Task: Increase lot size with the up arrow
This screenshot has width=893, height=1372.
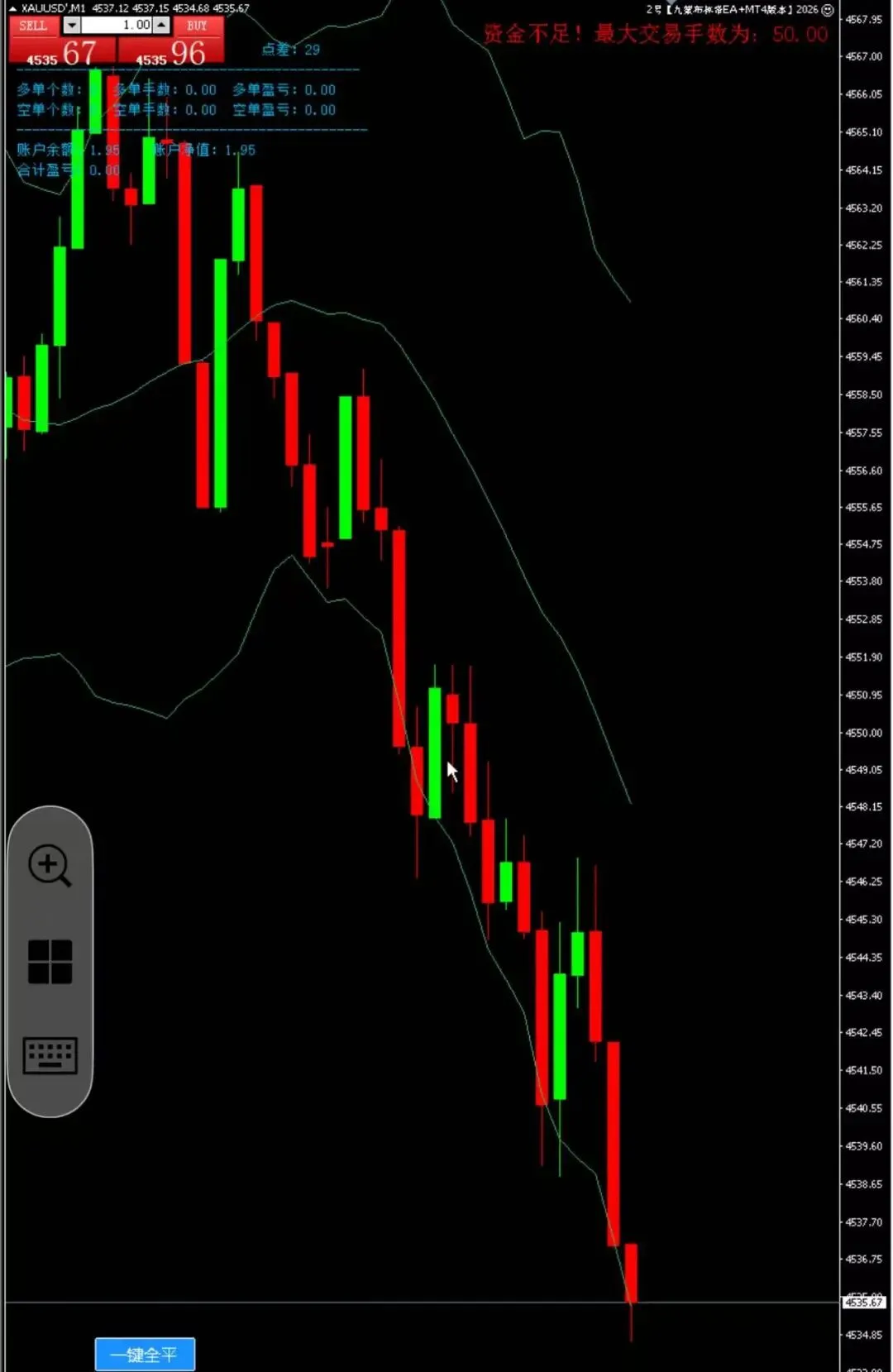Action: pyautogui.click(x=162, y=26)
